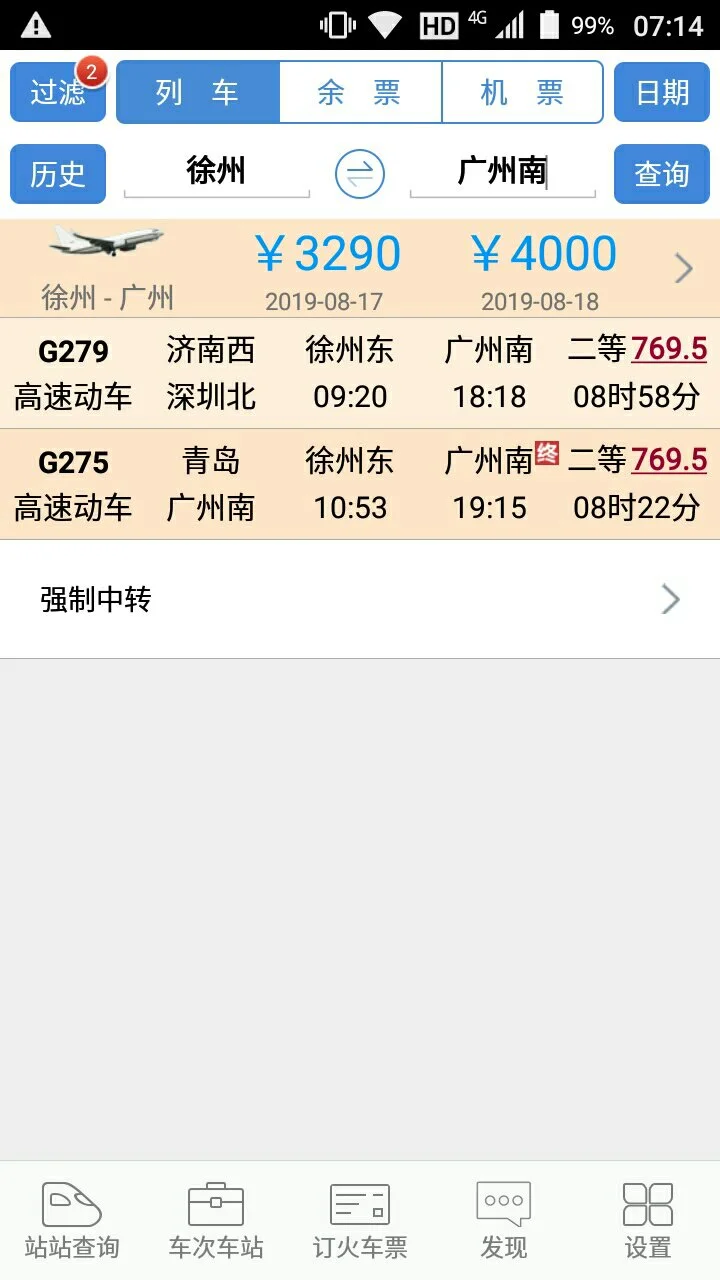Viewport: 720px width, 1280px height.
Task: Open G275 second-class fare 769.5 link
Action: [x=668, y=459]
